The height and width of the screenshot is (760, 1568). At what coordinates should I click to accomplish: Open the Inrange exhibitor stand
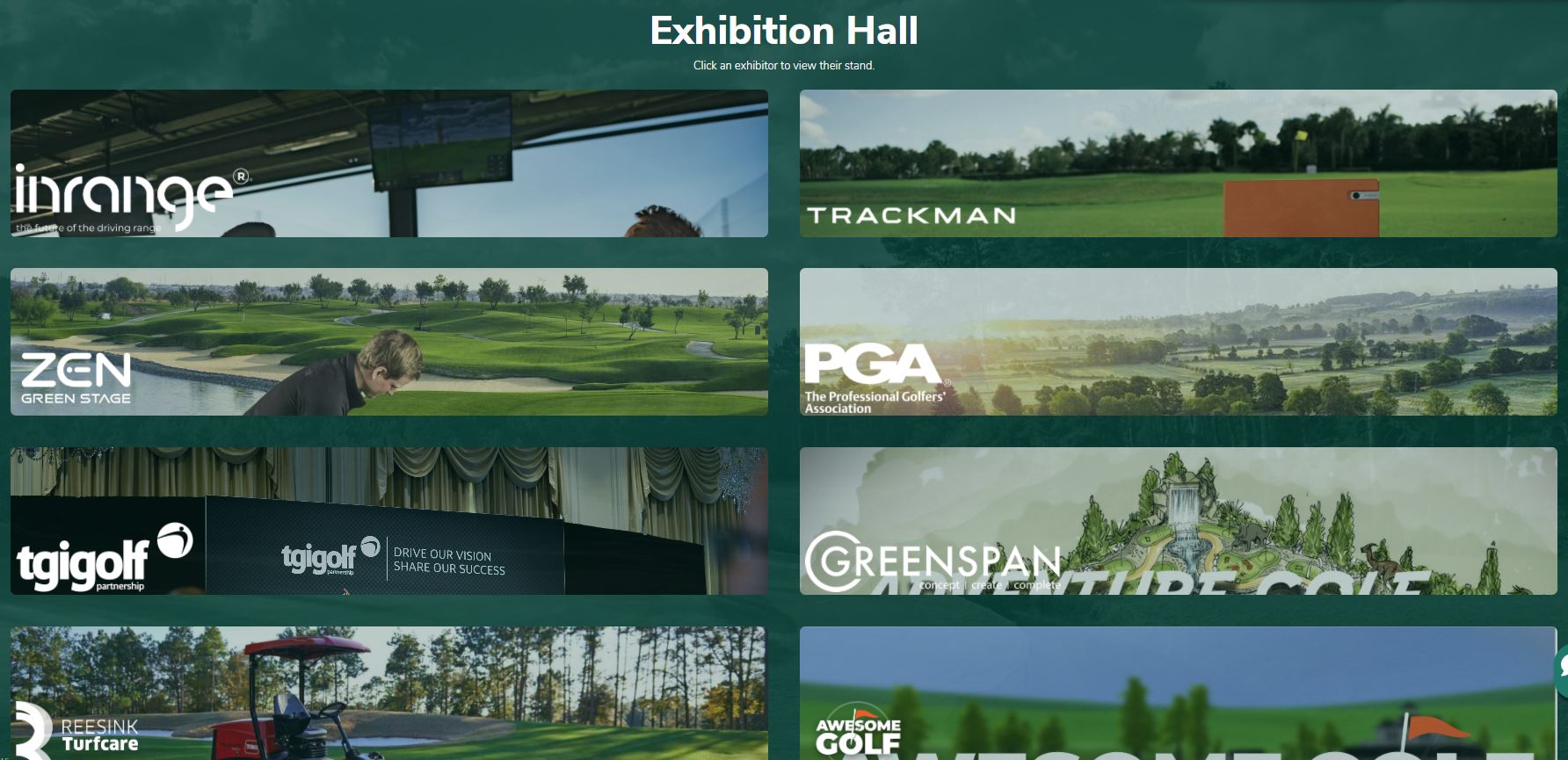pyautogui.click(x=388, y=163)
